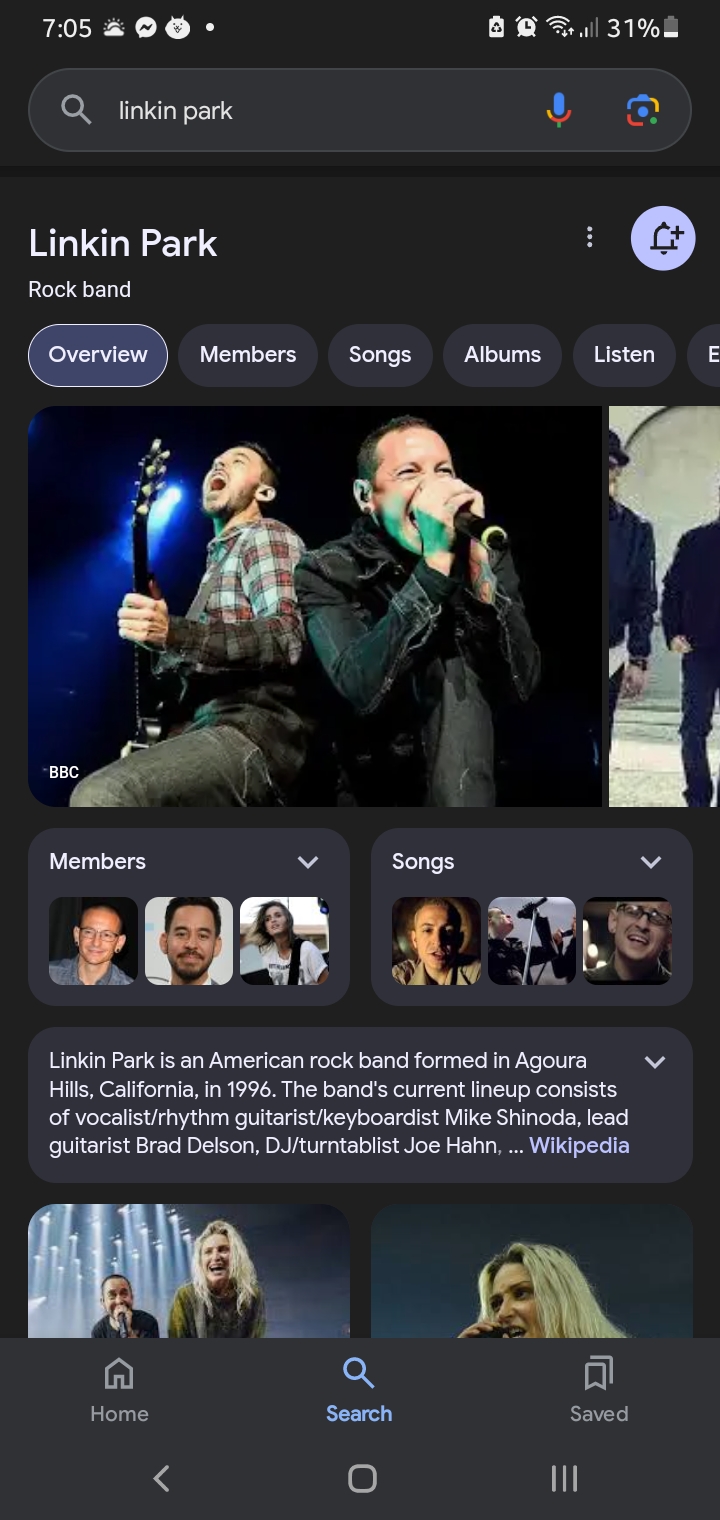Select the Overview chip
This screenshot has width=720, height=1520.
pos(98,355)
